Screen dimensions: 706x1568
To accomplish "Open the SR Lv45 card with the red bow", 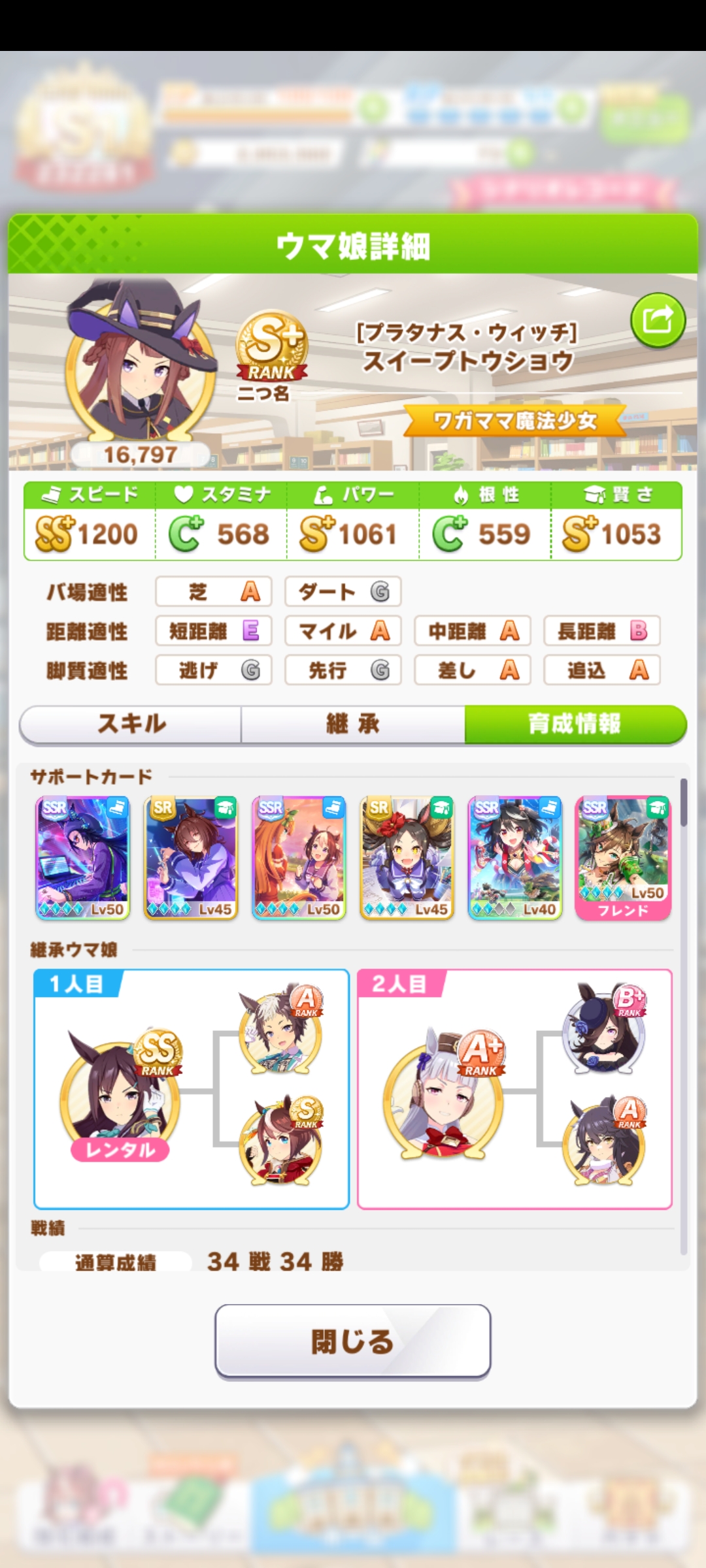I will click(x=407, y=858).
